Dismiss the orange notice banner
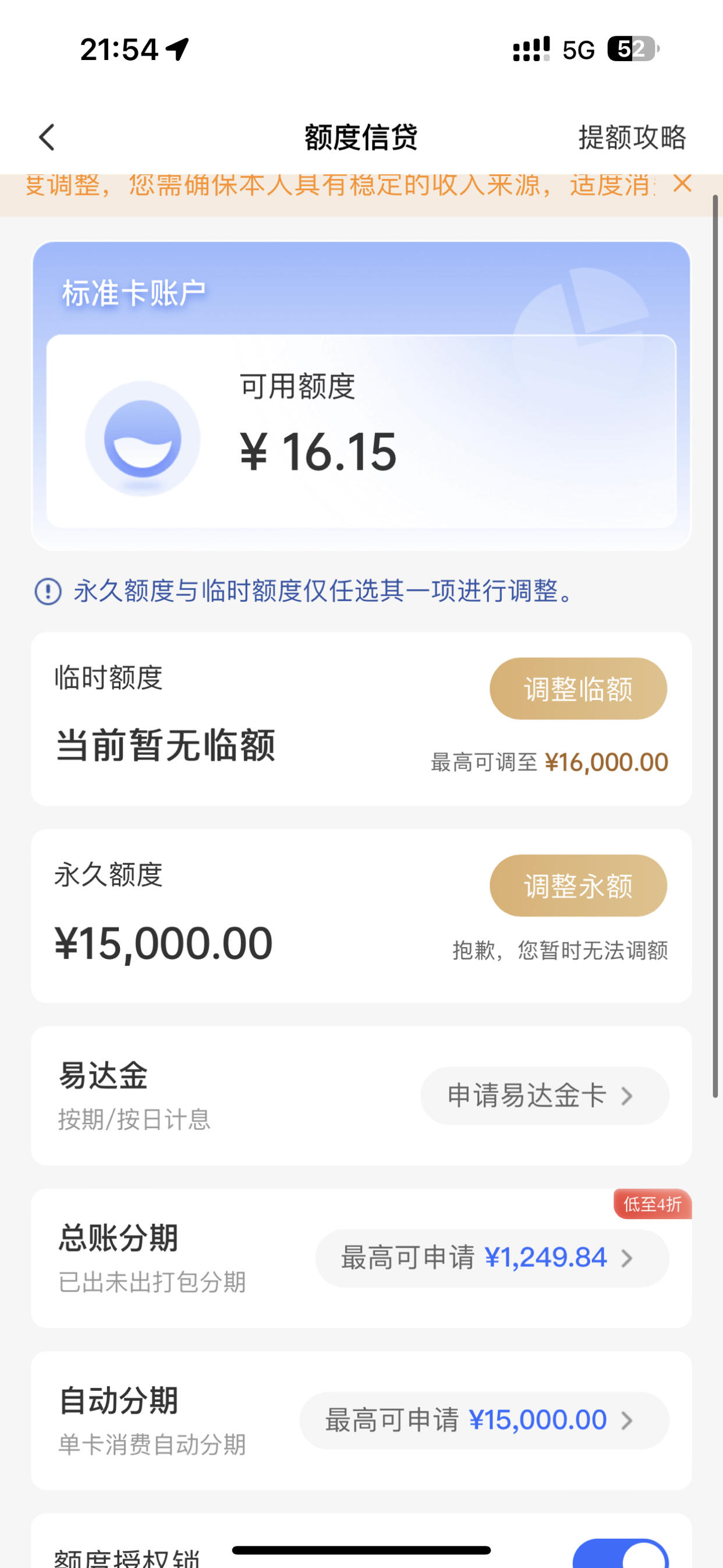This screenshot has height=1568, width=723. click(x=682, y=183)
